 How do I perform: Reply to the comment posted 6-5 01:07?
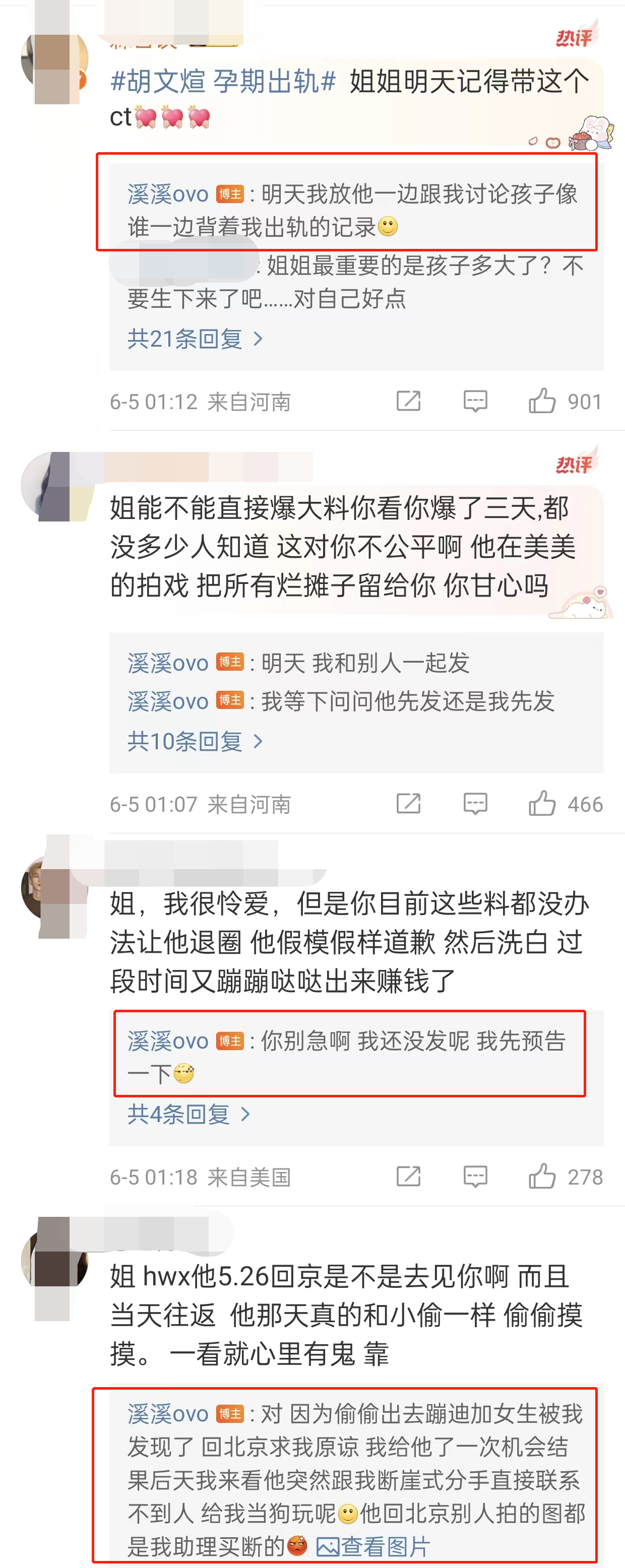click(x=475, y=804)
